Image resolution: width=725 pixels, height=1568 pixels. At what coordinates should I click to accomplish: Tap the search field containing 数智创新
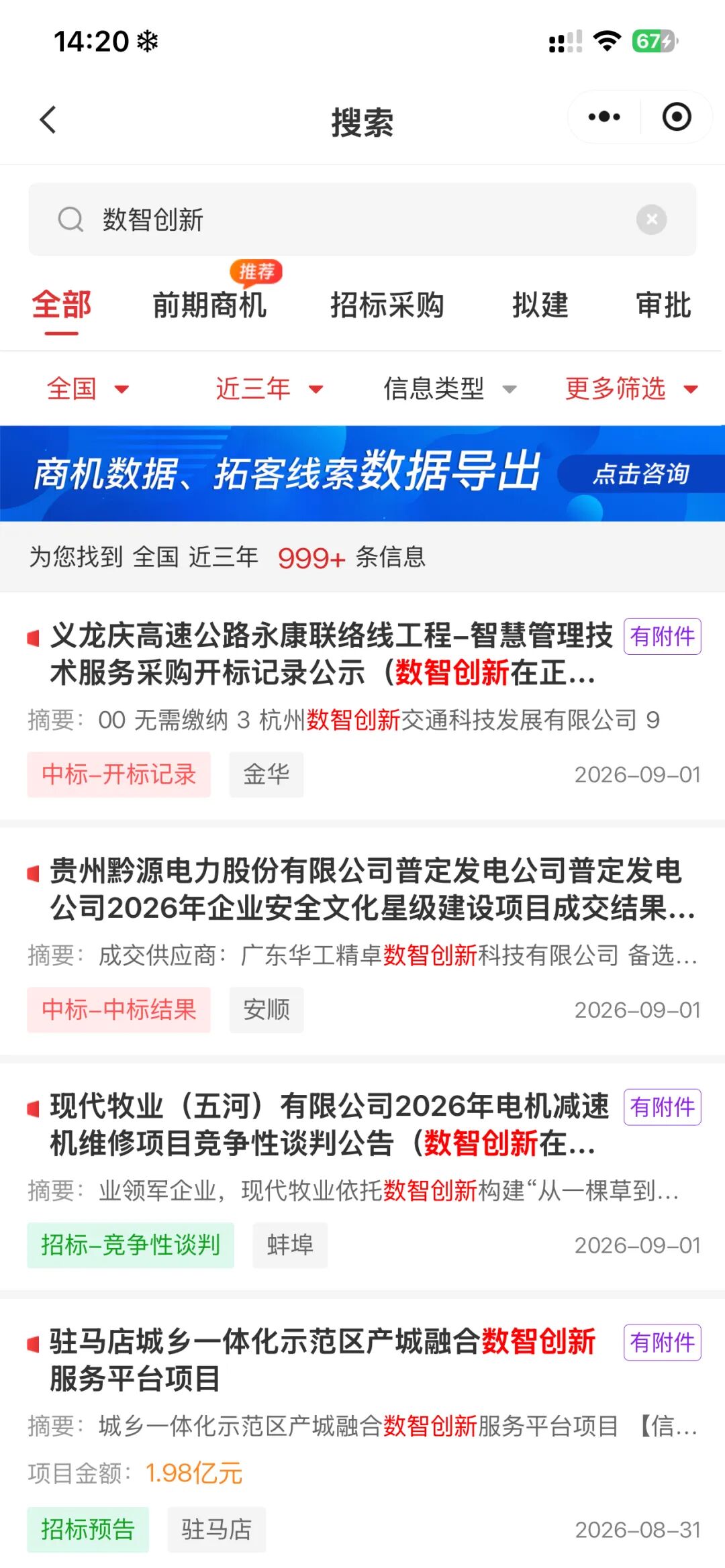(362, 219)
